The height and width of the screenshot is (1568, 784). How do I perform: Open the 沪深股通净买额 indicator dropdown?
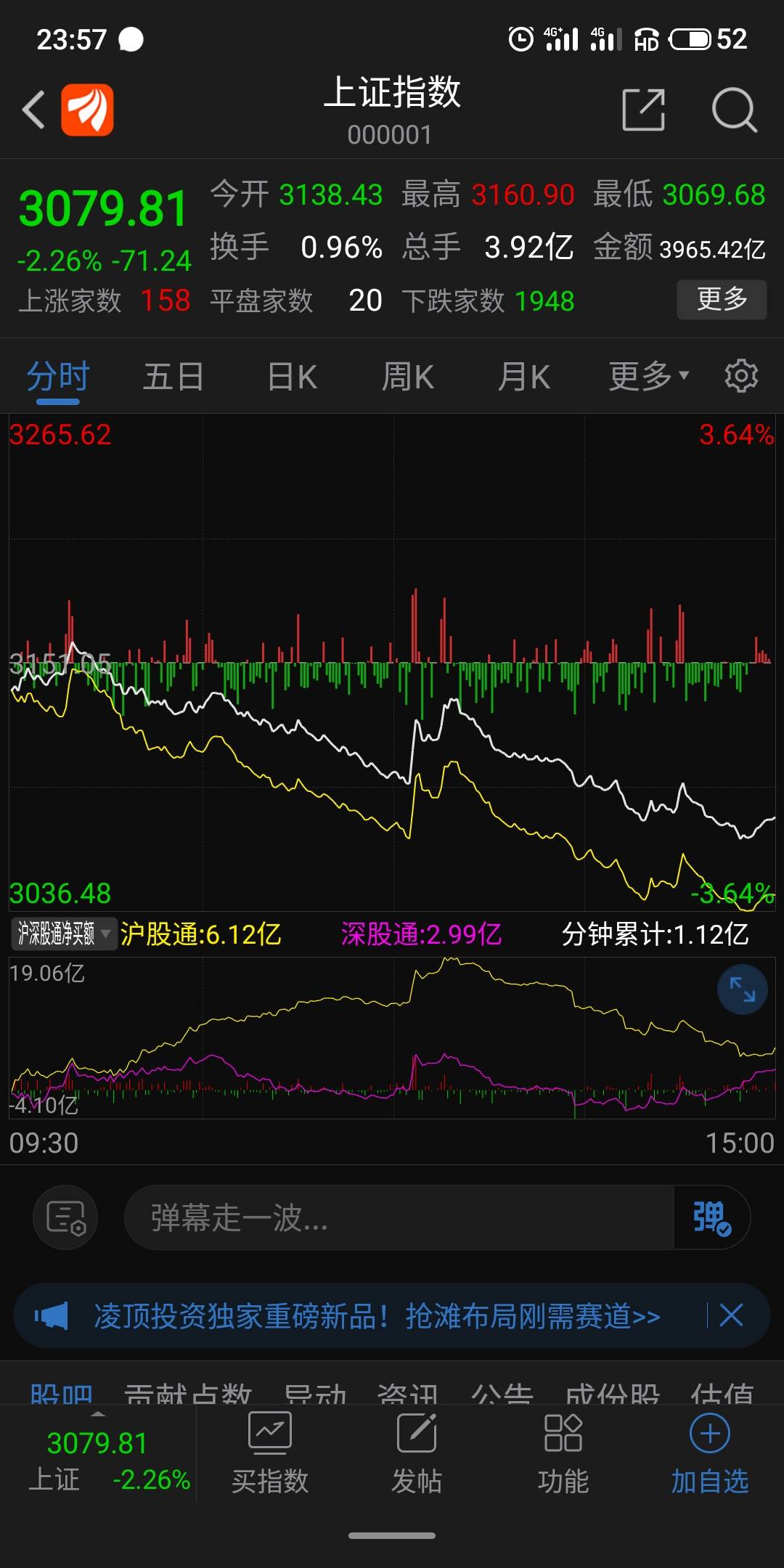pyautogui.click(x=64, y=934)
